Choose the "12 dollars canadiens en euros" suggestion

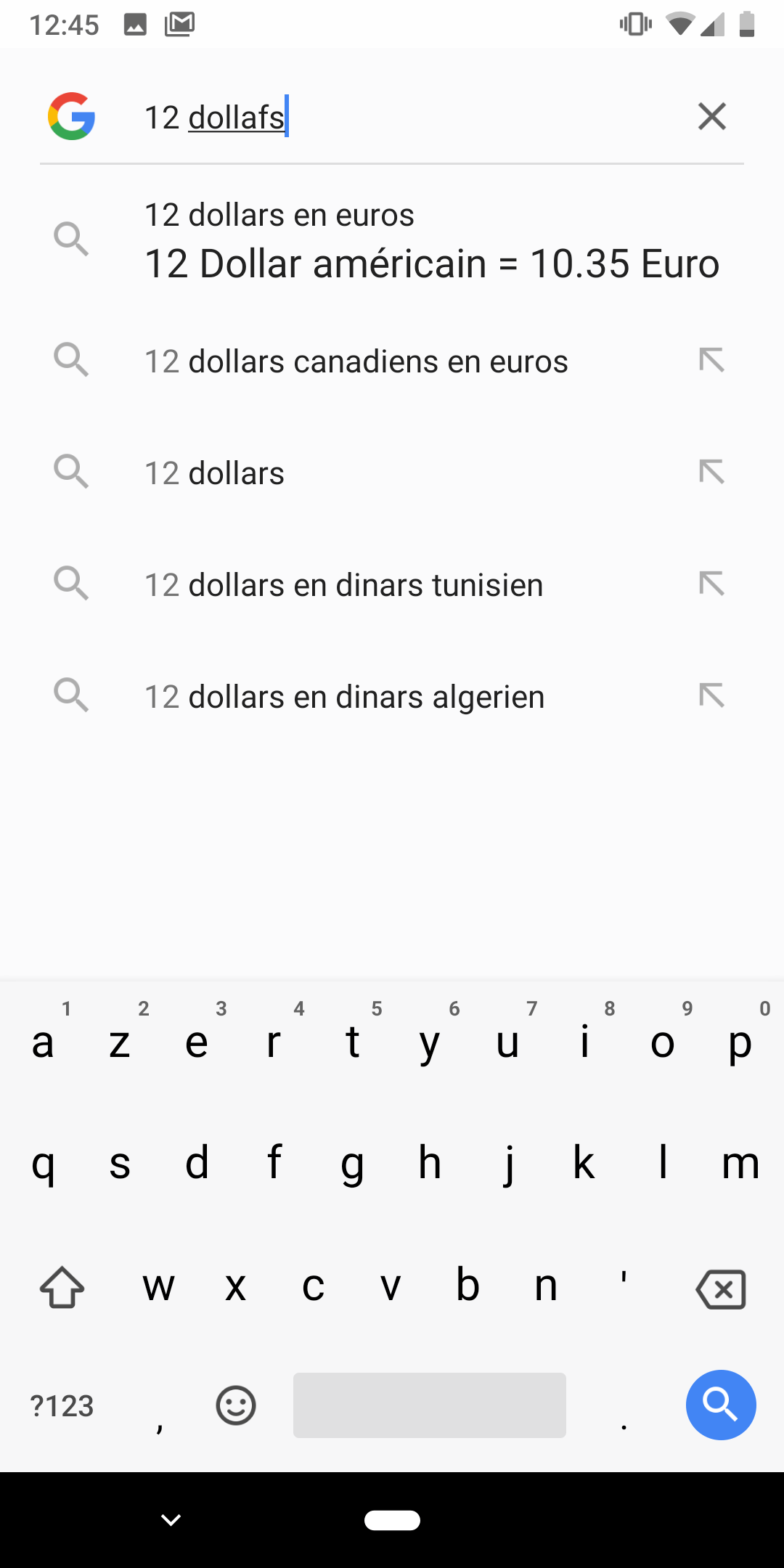coord(356,361)
